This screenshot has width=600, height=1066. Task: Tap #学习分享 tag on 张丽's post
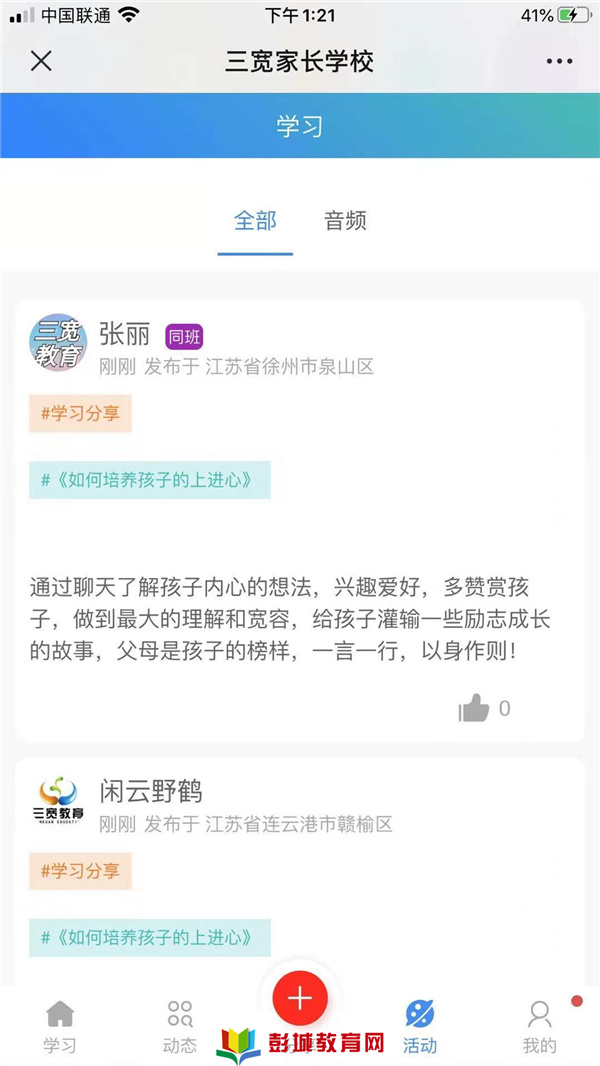(x=80, y=413)
